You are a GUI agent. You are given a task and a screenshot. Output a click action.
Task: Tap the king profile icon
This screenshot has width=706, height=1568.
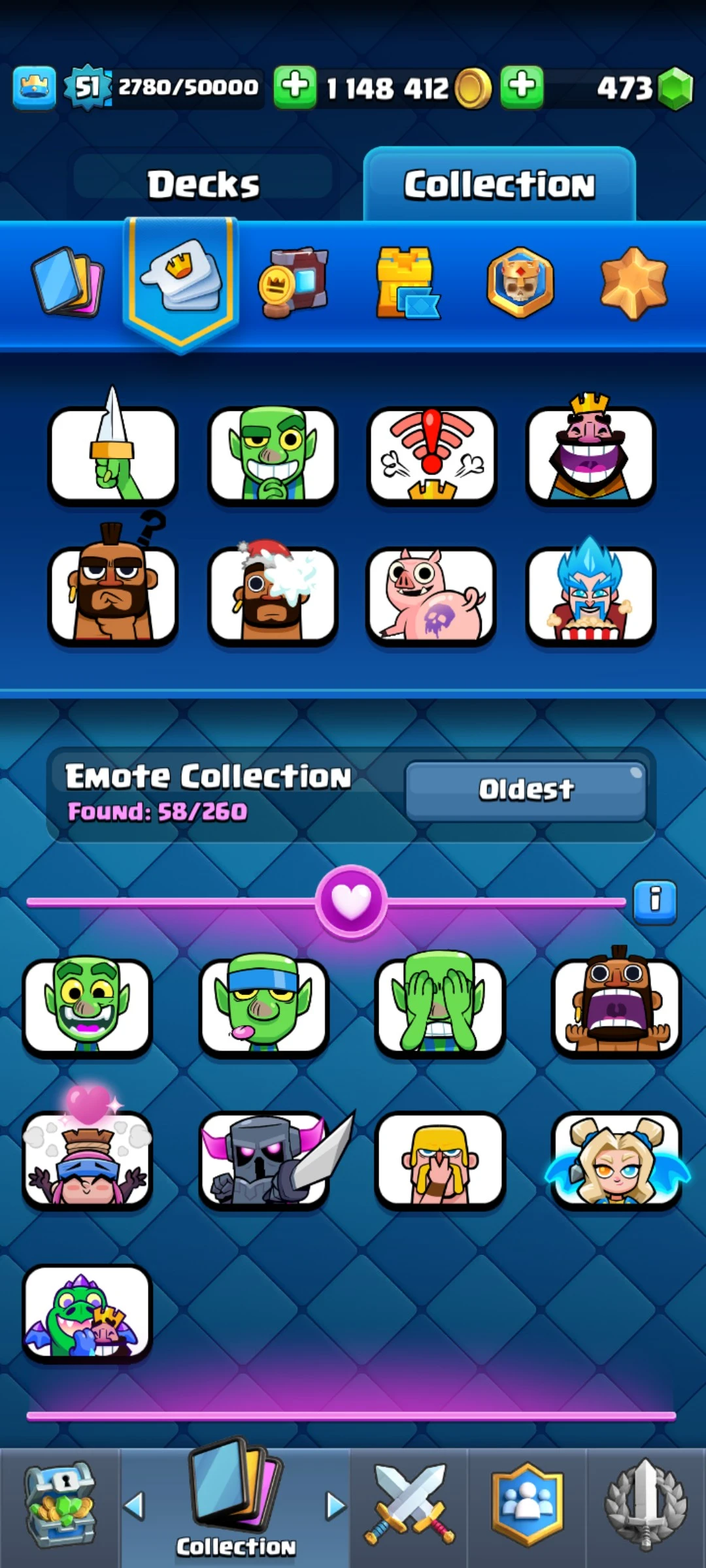(34, 87)
